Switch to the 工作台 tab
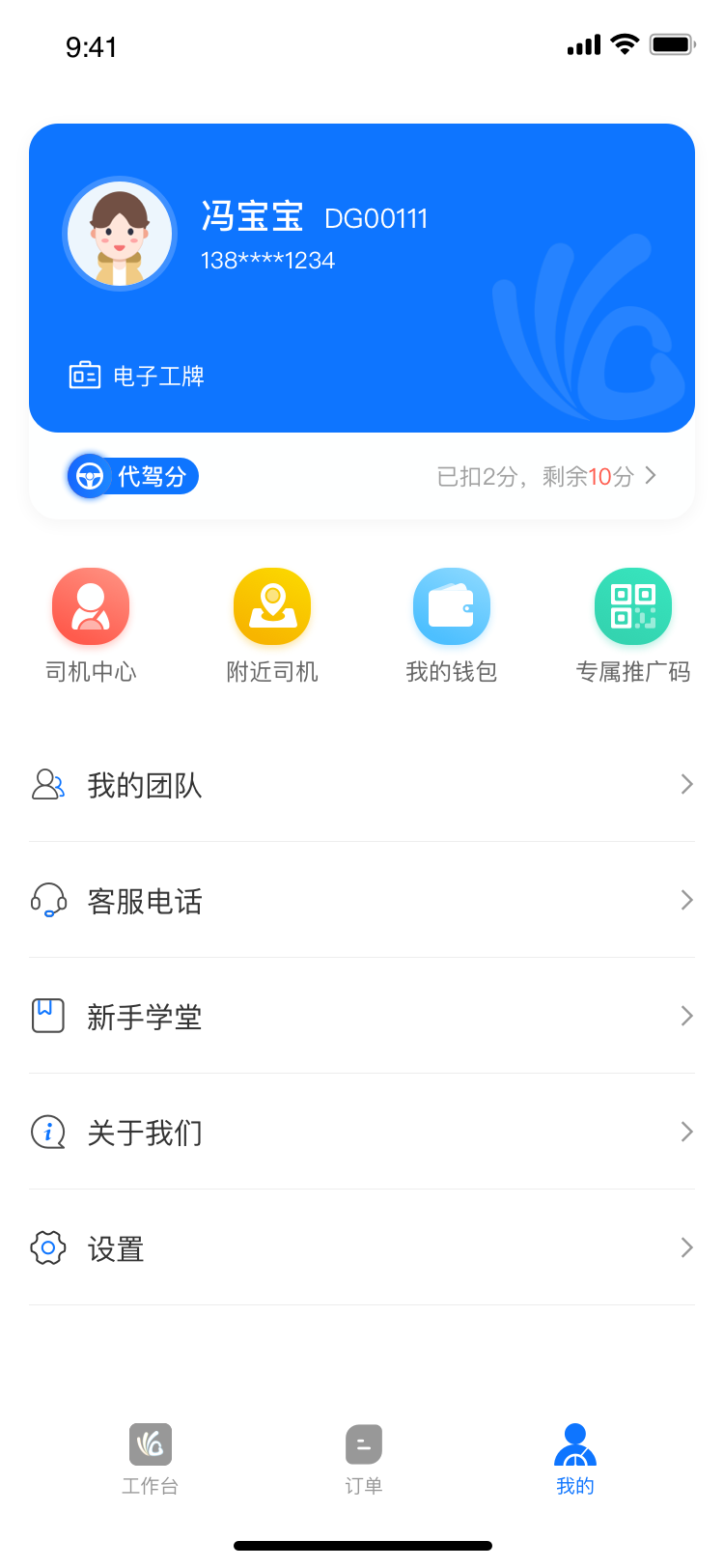 click(151, 1459)
